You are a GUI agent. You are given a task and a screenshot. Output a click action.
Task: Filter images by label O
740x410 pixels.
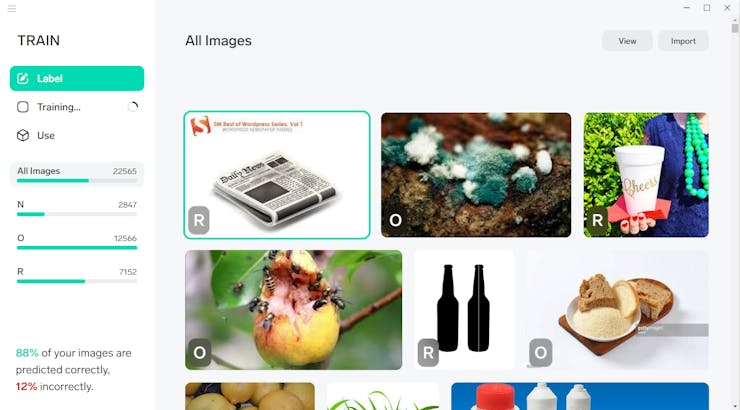77,240
